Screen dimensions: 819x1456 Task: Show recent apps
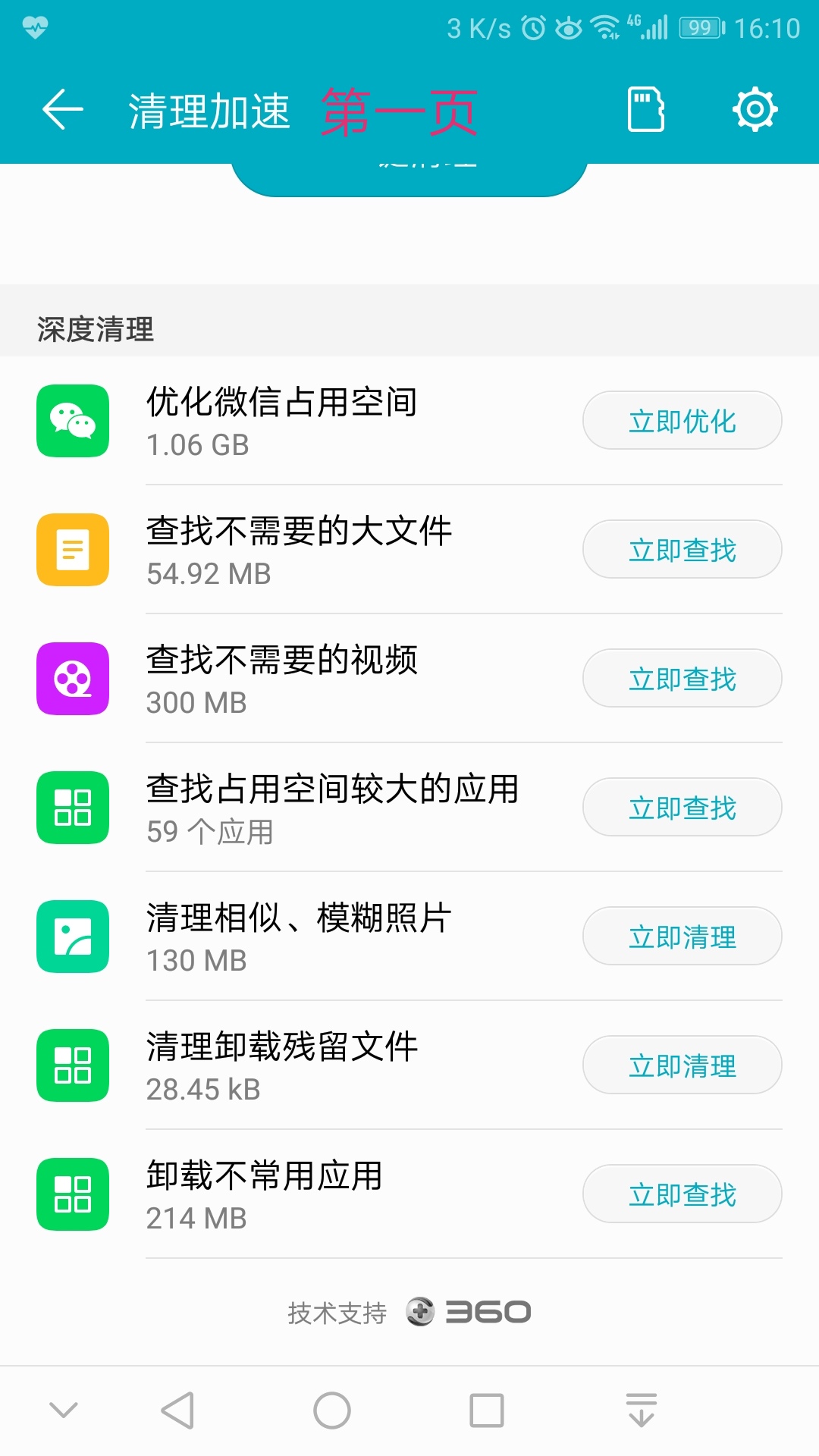pos(486,1410)
